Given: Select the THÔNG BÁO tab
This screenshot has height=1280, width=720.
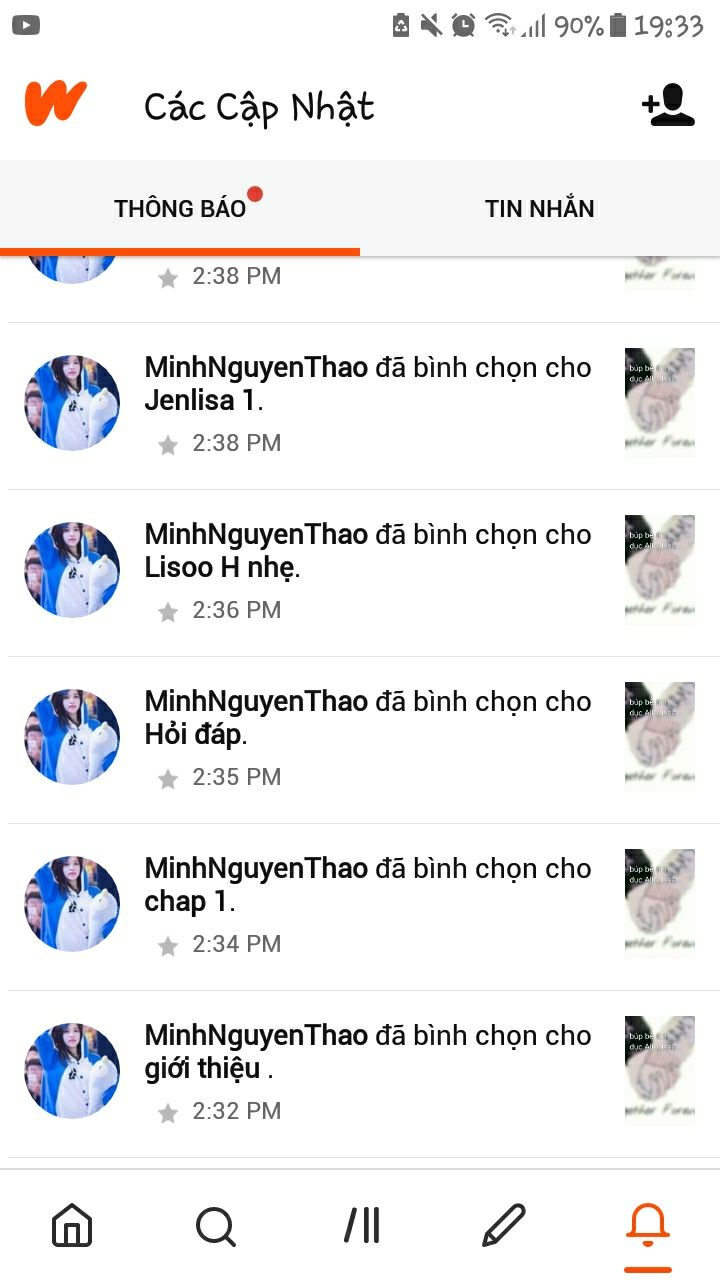Looking at the screenshot, I should 180,209.
